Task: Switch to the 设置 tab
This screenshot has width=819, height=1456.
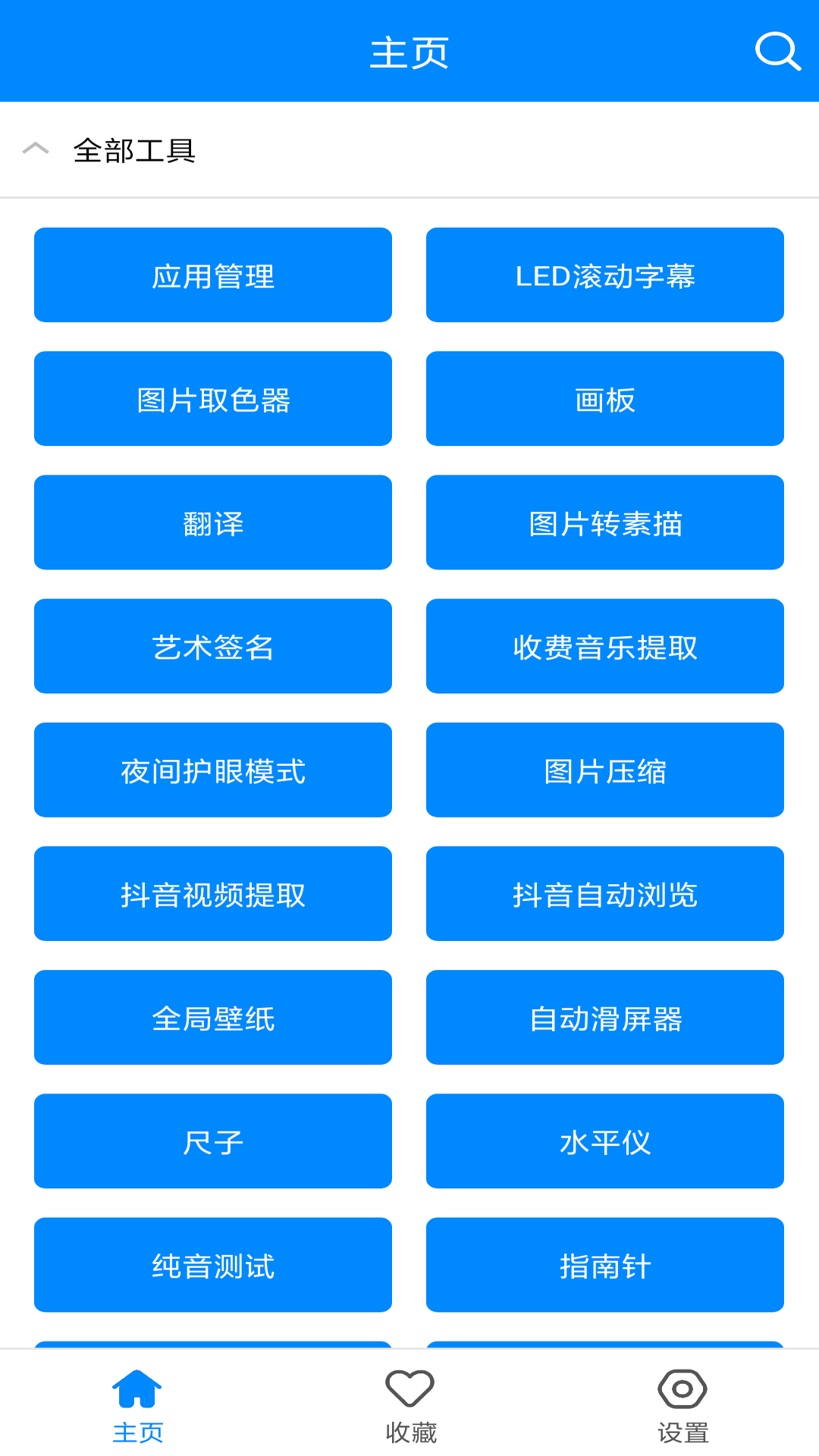Action: pos(681,1410)
